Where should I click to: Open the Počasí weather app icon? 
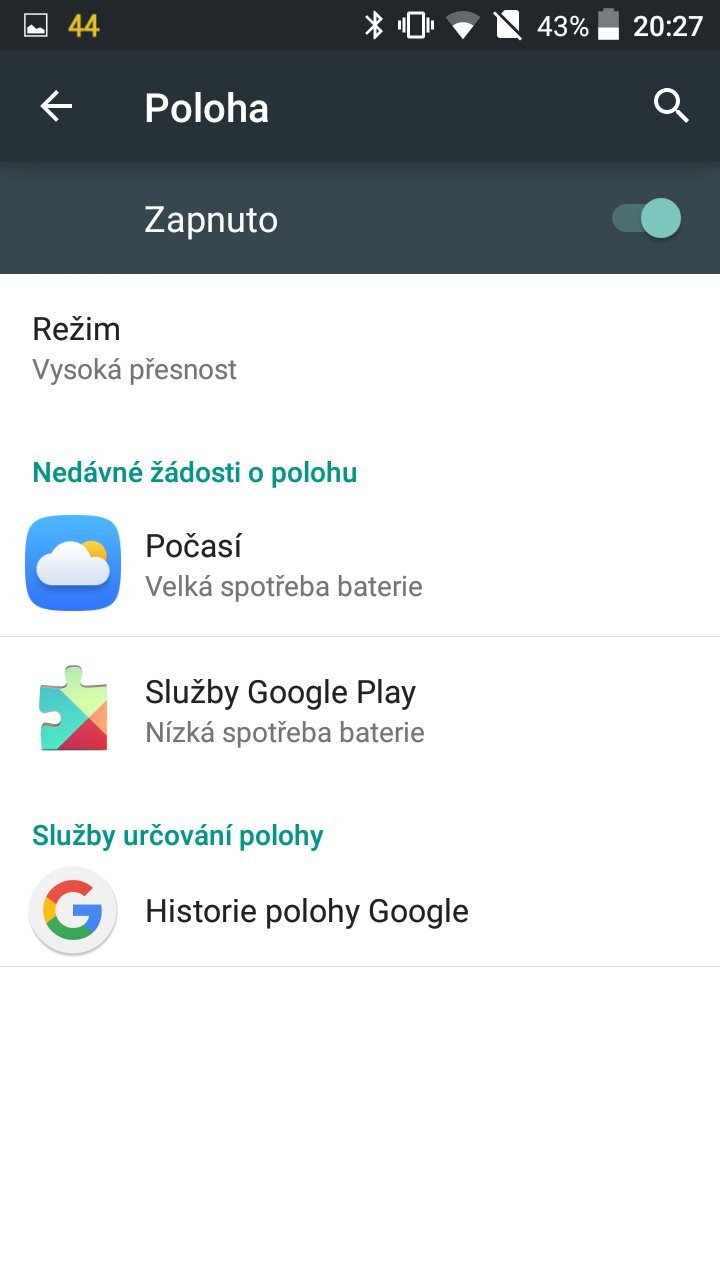click(73, 562)
